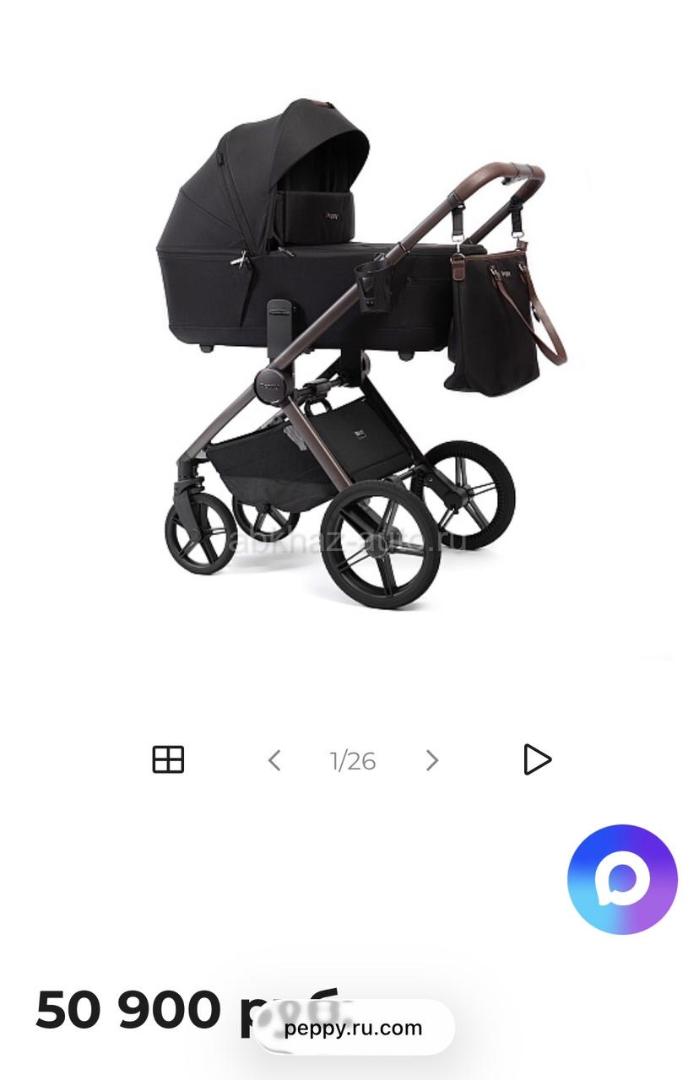Open the gallery grid view
Screen dimensions: 698x1080
pyautogui.click(x=168, y=760)
